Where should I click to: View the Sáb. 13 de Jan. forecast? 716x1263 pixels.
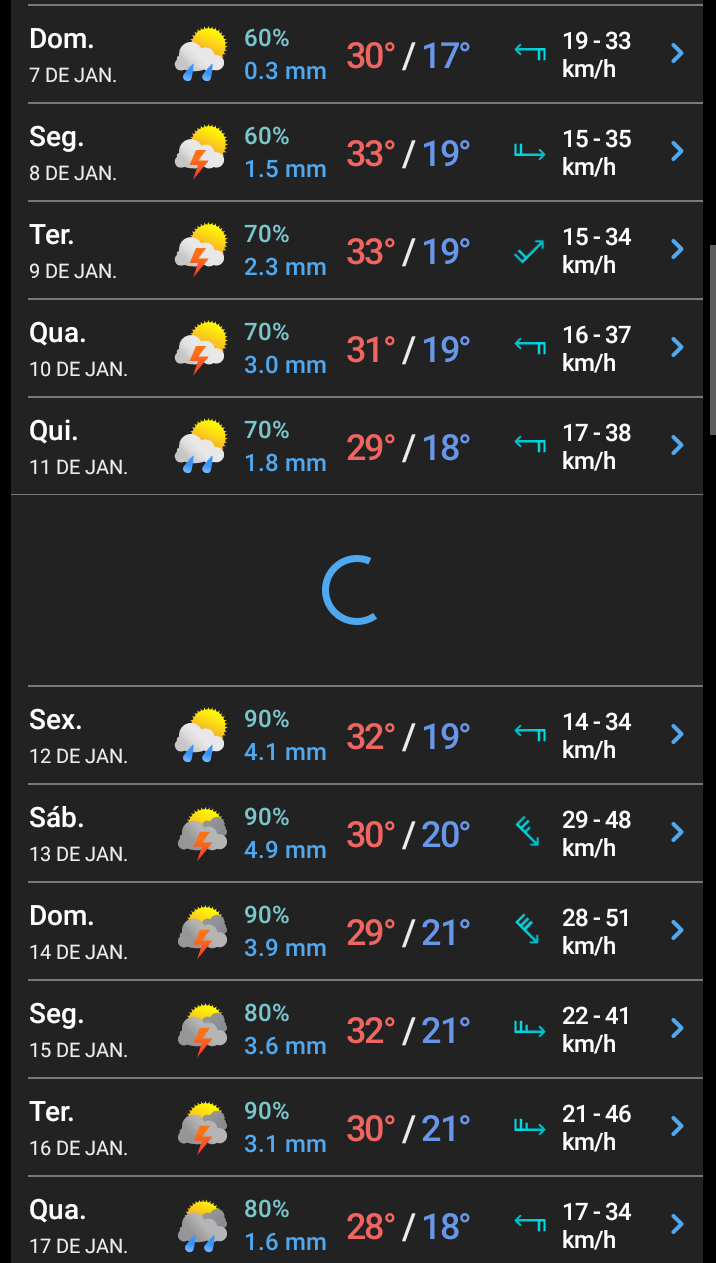(358, 833)
